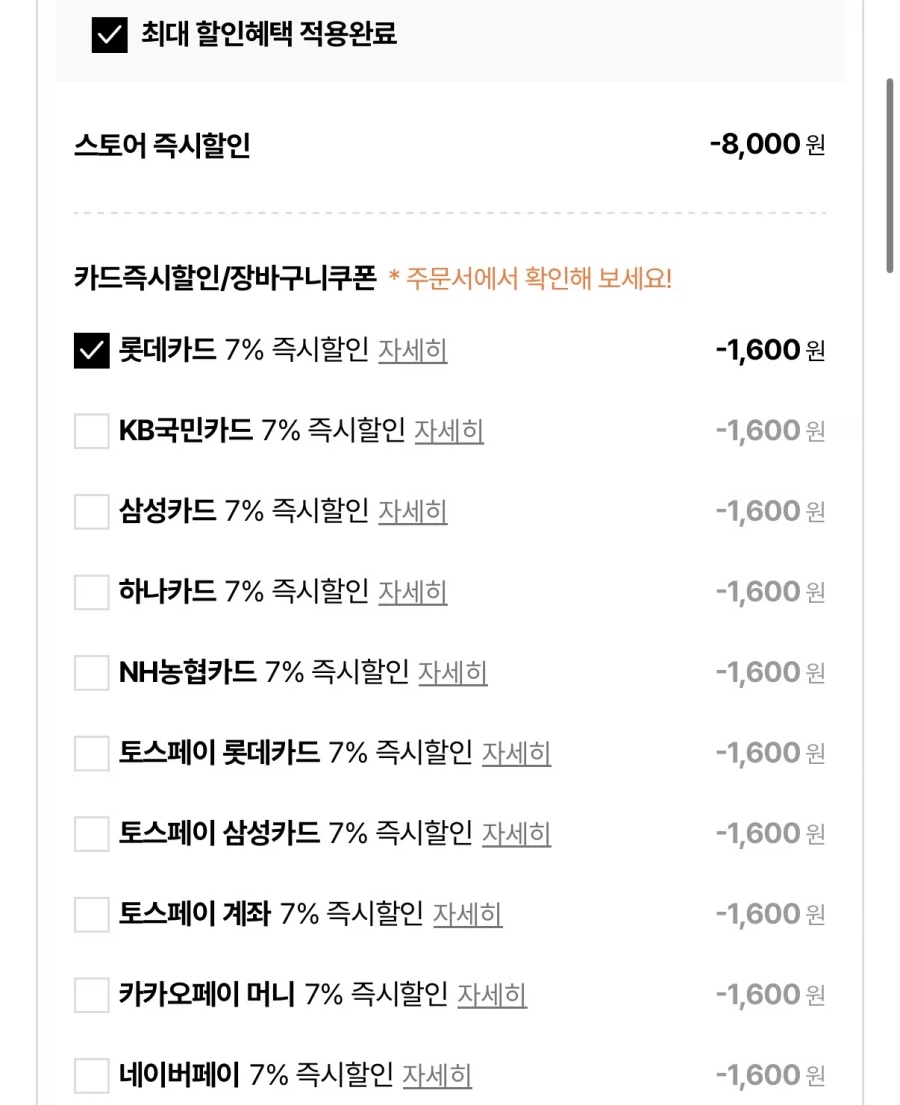Check the 토스페이 삼성카드 option
The width and height of the screenshot is (900, 1105).
click(x=89, y=833)
